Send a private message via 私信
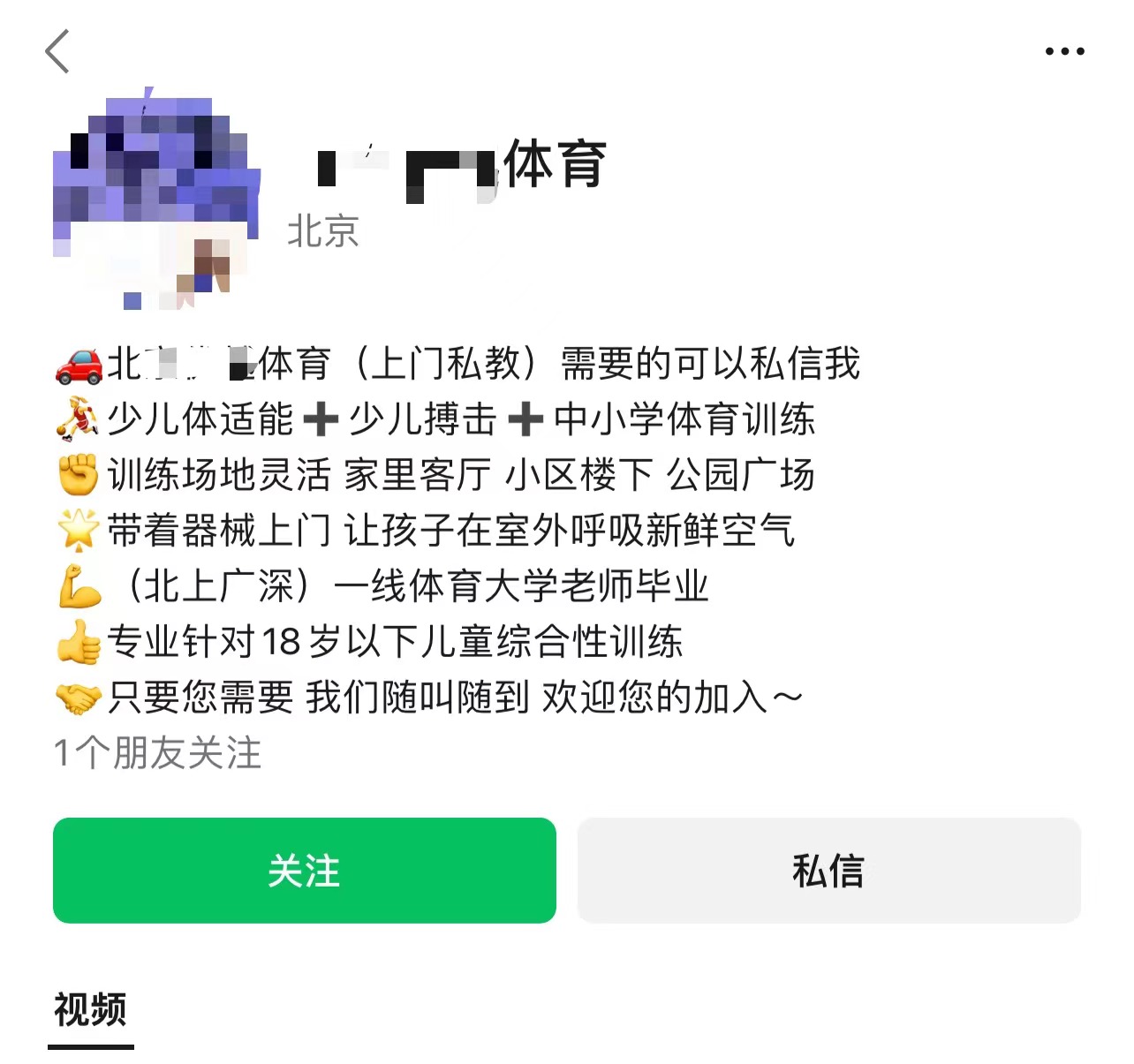The width and height of the screenshot is (1134, 1064). 828,871
